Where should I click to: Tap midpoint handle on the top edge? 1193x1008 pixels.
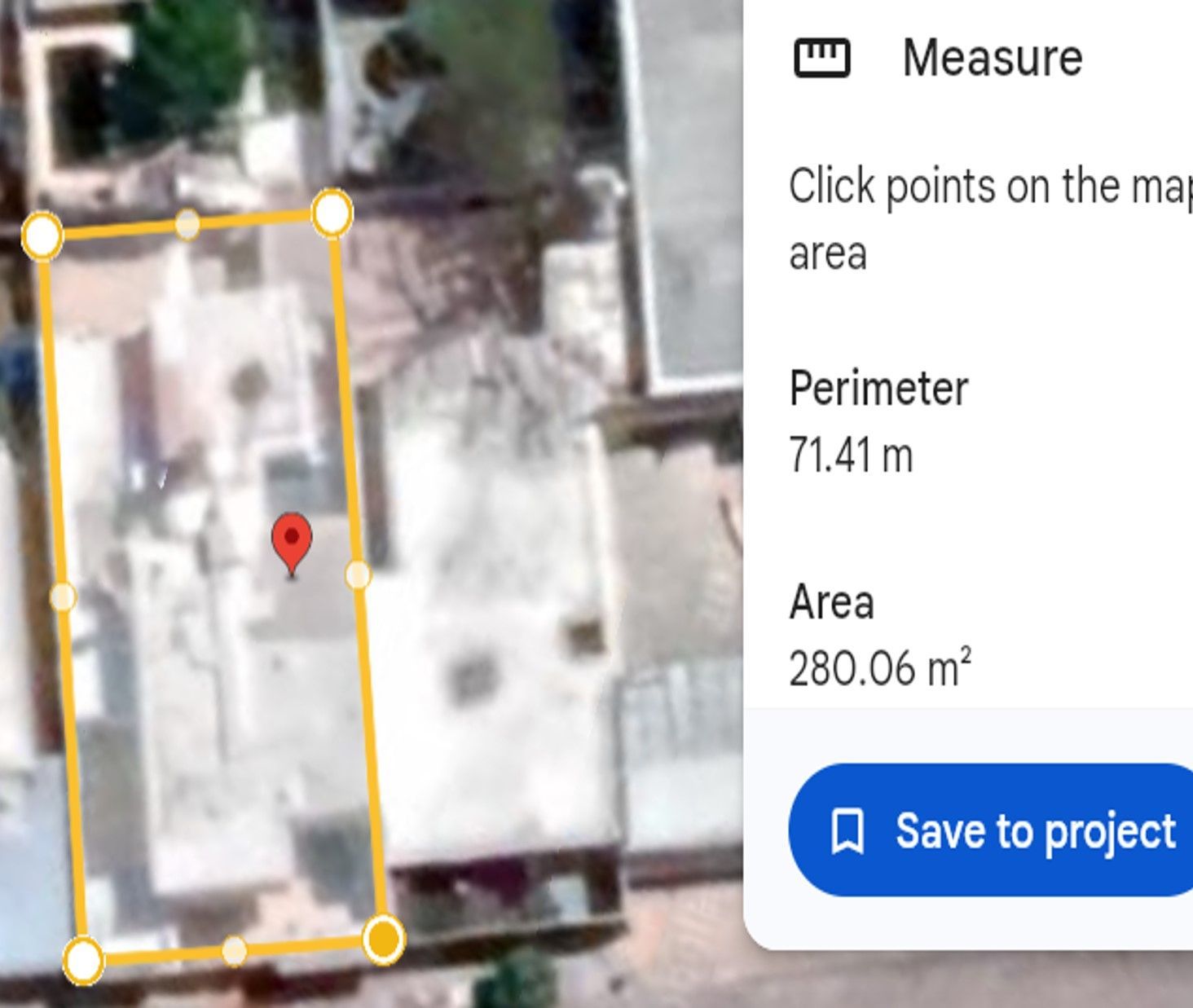click(187, 224)
